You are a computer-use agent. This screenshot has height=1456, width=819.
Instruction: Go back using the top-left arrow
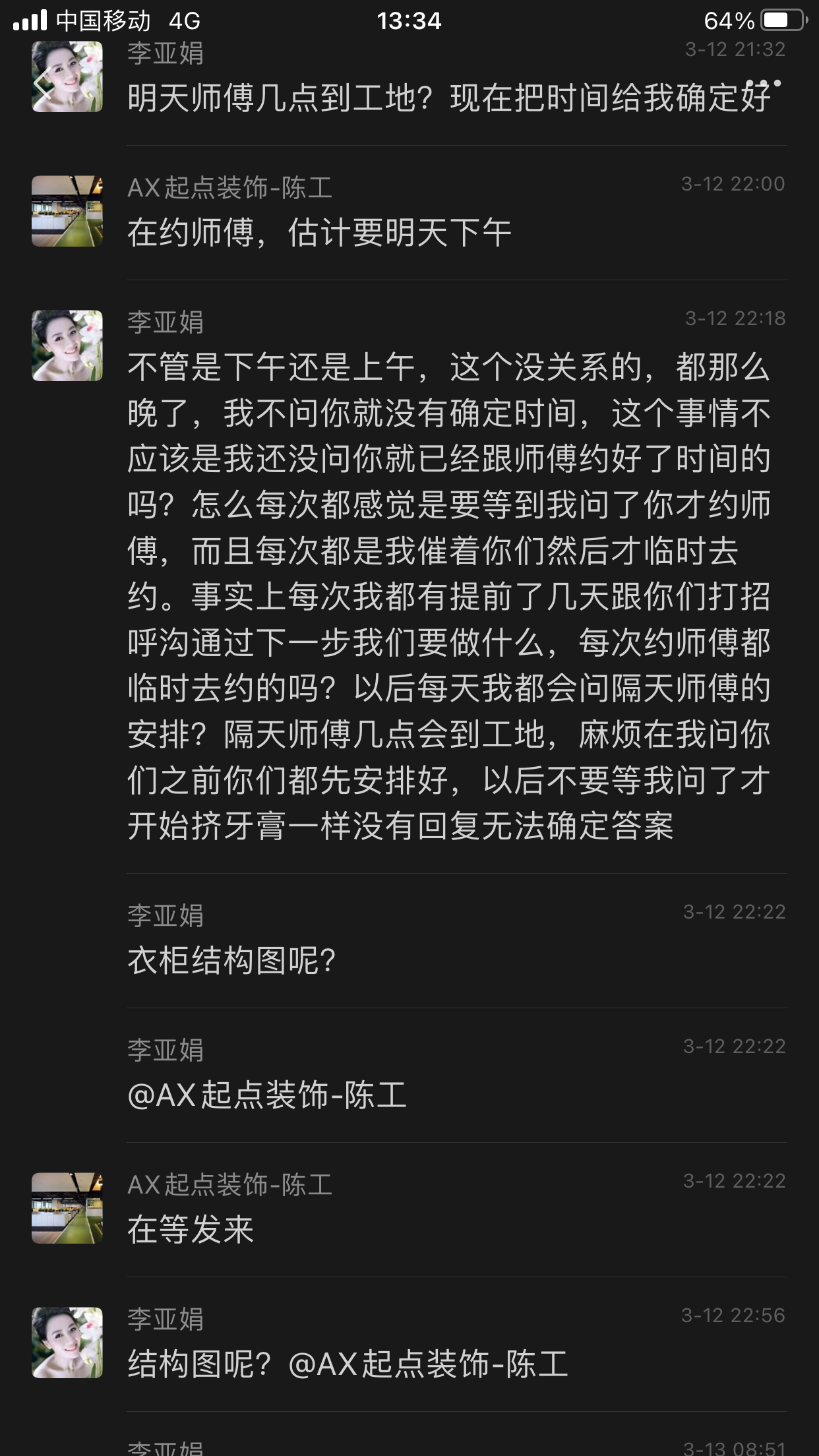(x=44, y=85)
